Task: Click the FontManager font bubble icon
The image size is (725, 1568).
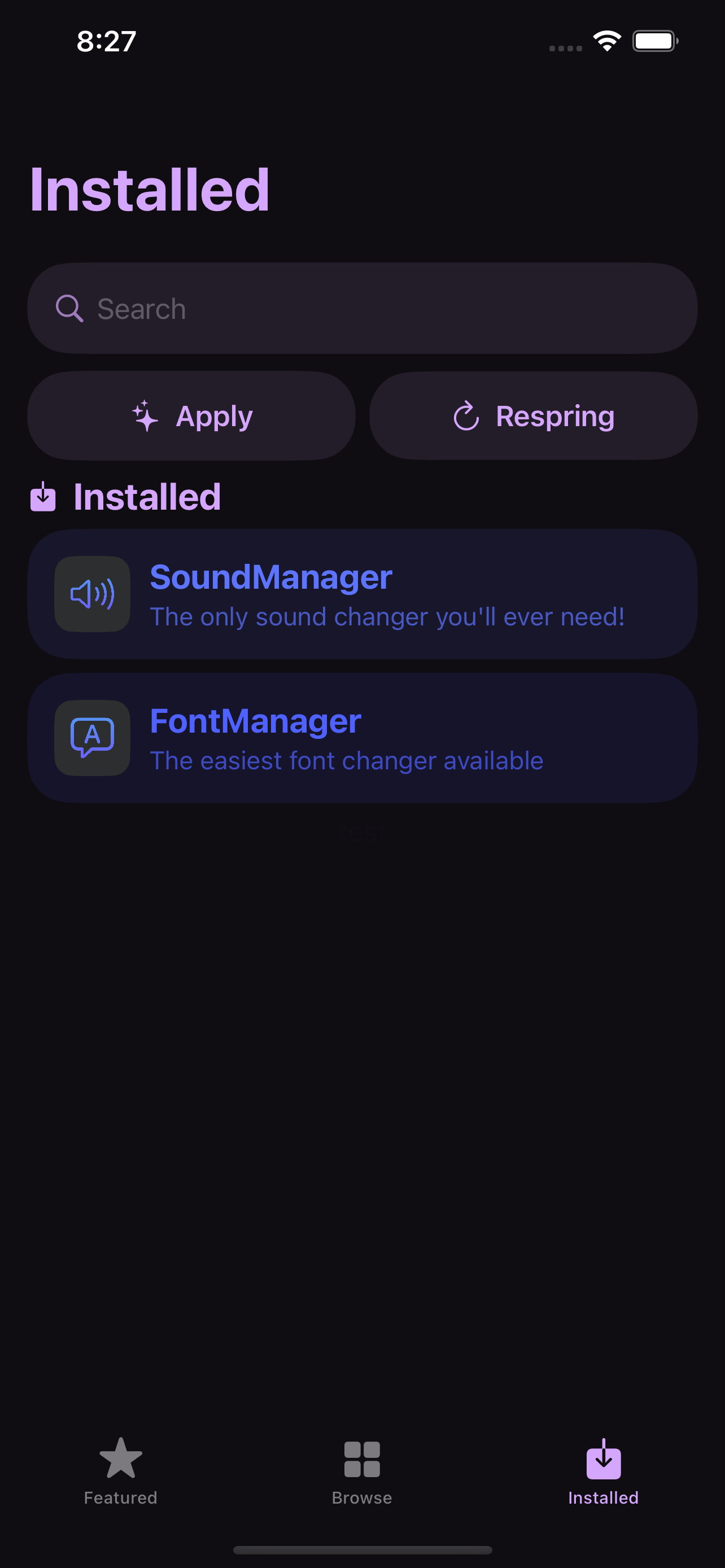Action: click(92, 738)
